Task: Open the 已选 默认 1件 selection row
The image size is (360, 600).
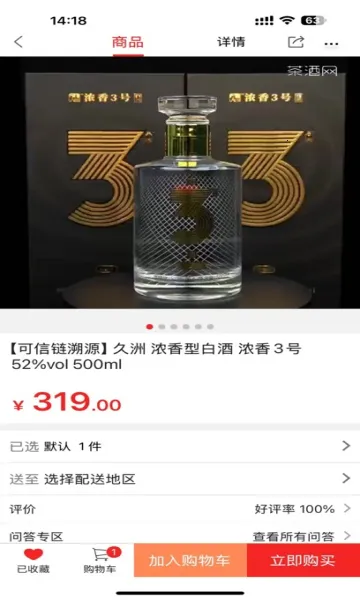Action: [x=180, y=446]
